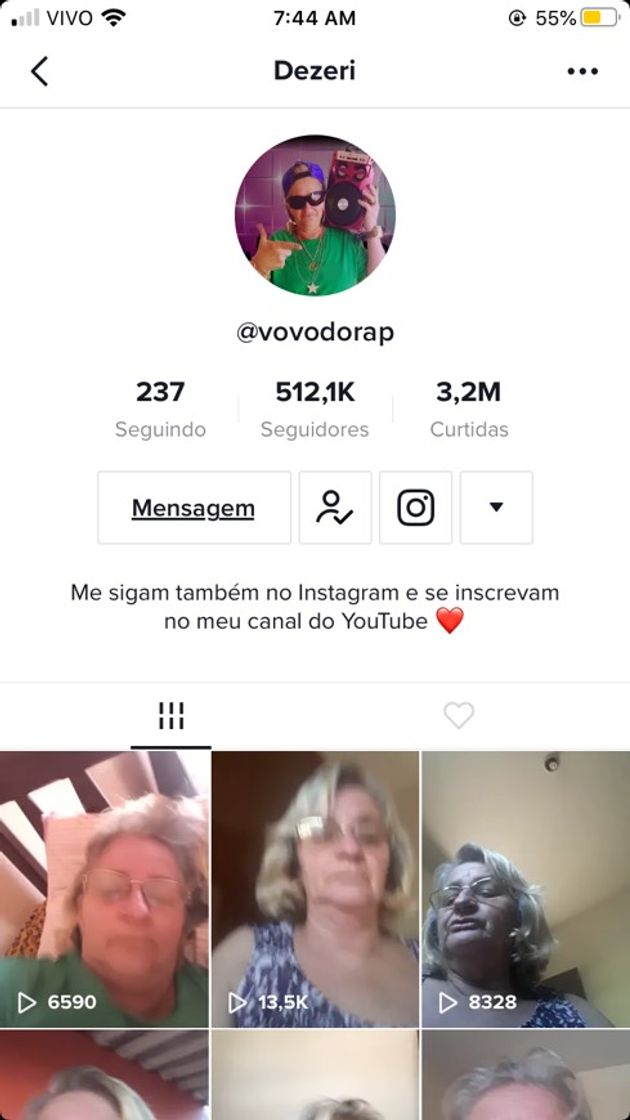Play the video with 6590 views
This screenshot has height=1120, width=630.
(x=105, y=888)
